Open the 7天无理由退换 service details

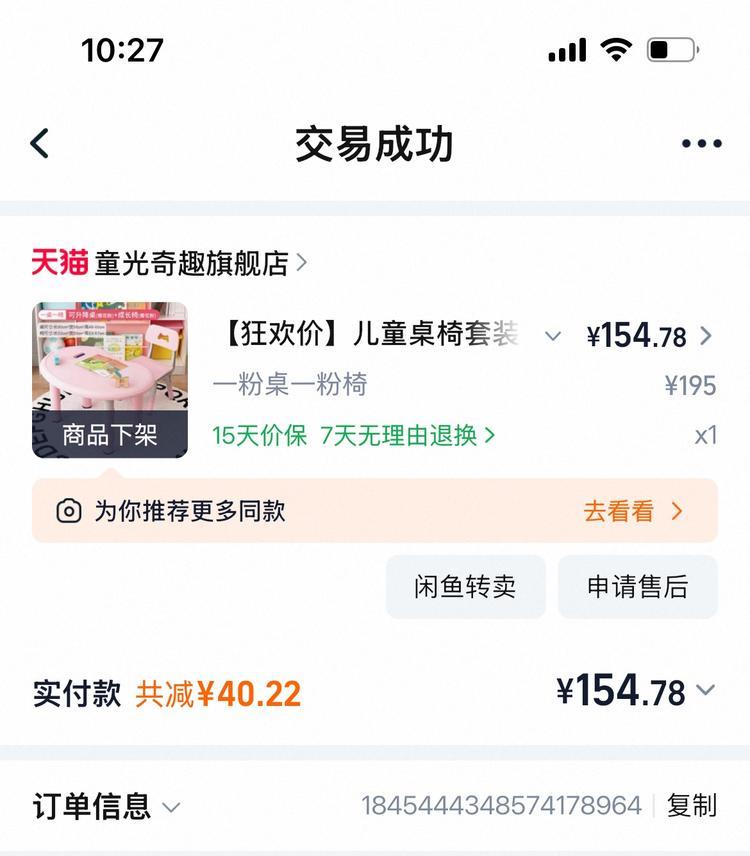pos(407,435)
